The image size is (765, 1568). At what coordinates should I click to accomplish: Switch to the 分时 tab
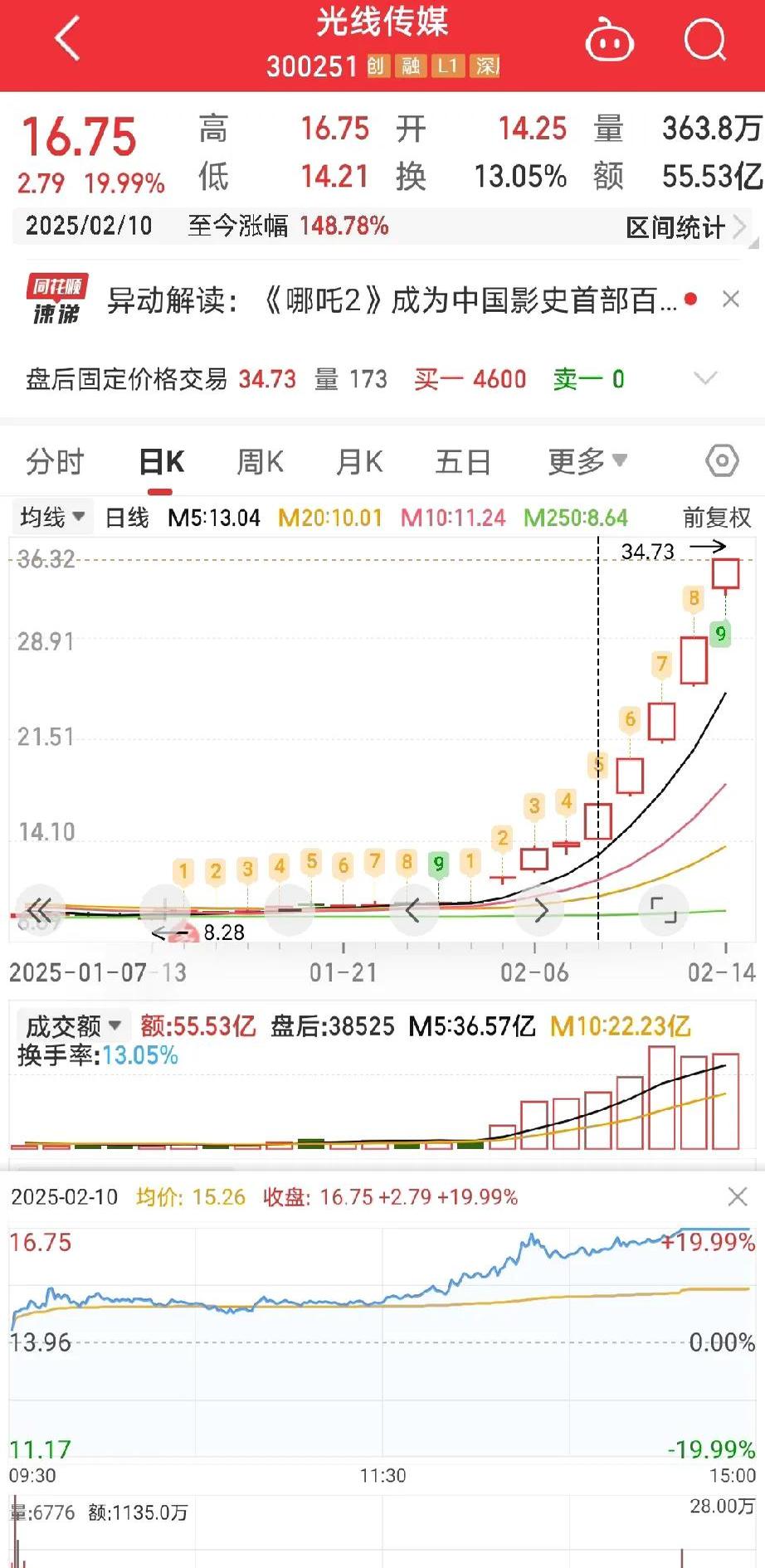click(x=56, y=461)
